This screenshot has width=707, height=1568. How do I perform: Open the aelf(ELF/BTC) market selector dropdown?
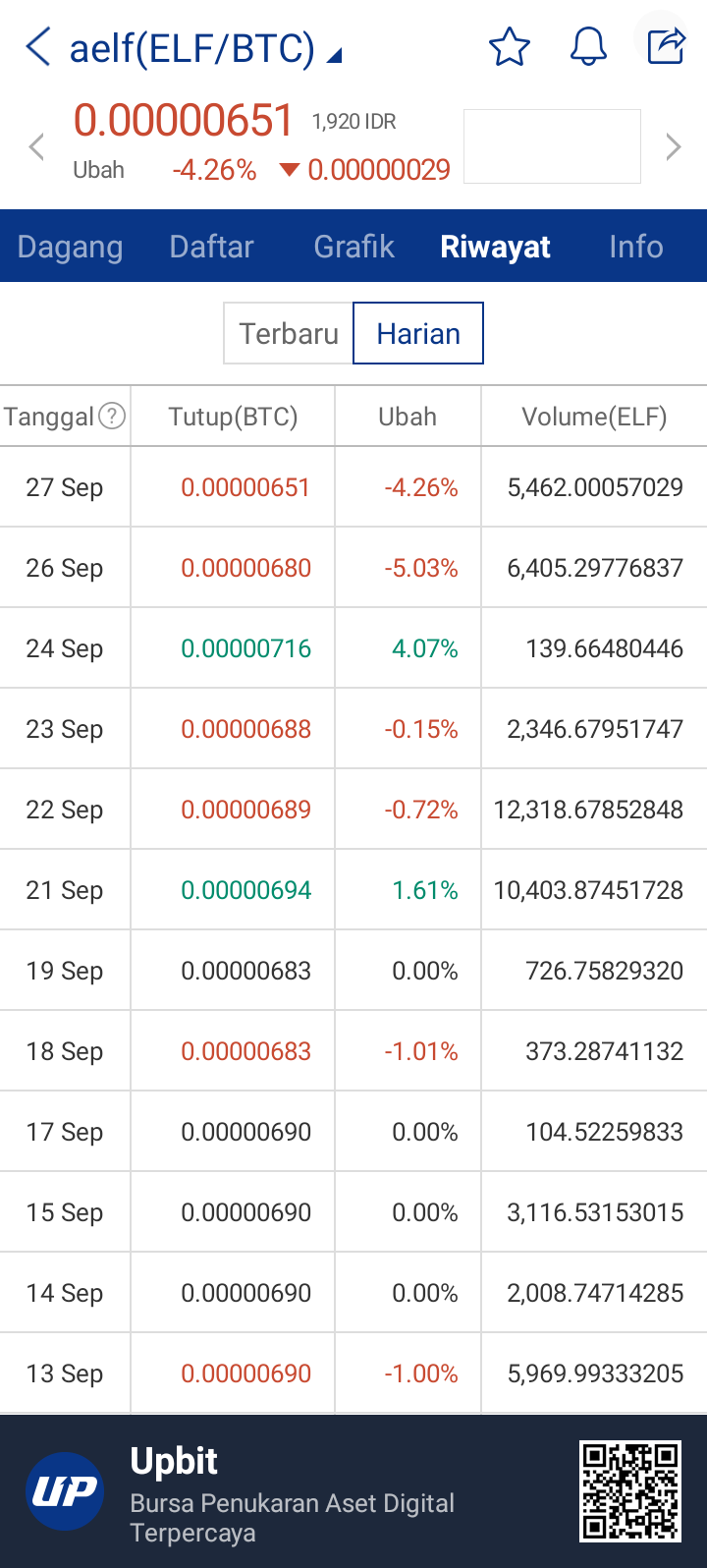pos(205,48)
